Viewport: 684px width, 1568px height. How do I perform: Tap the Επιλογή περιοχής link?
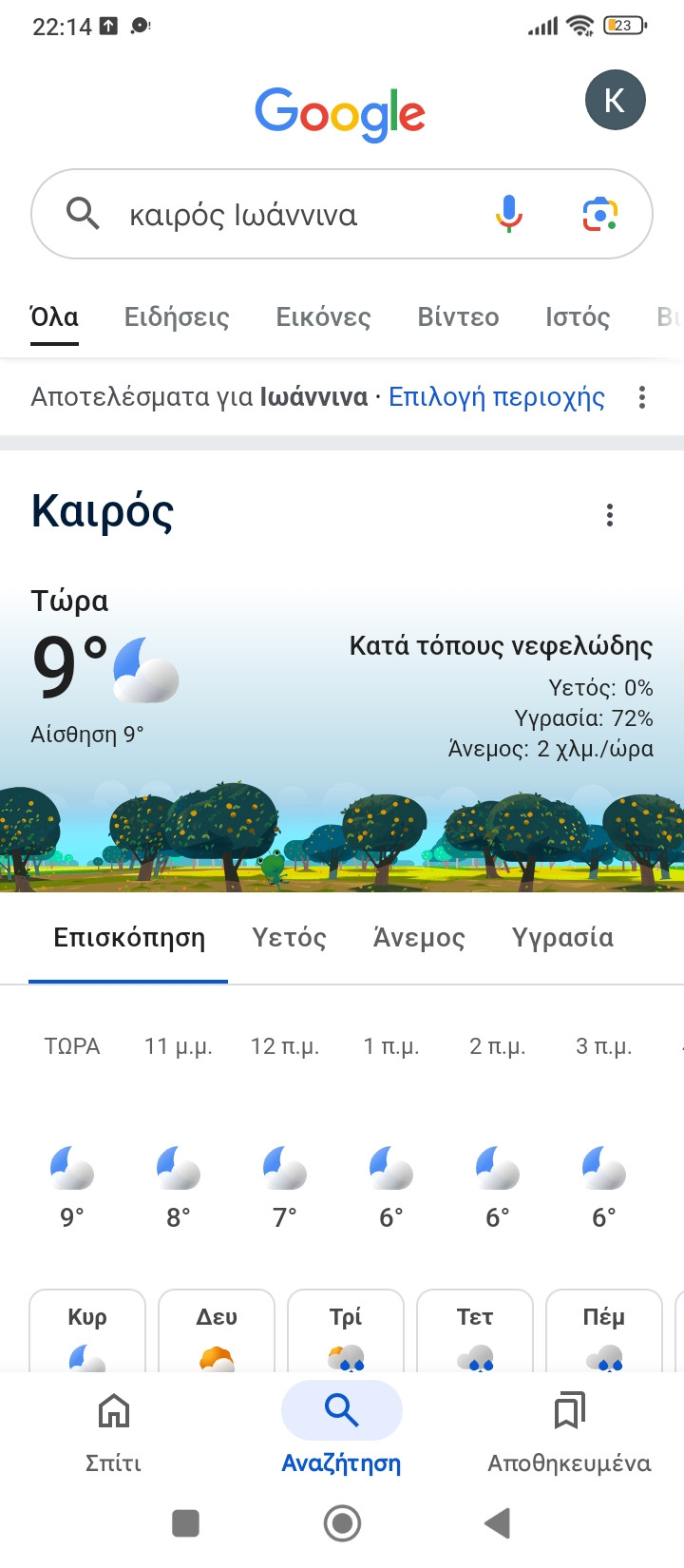pos(496,396)
